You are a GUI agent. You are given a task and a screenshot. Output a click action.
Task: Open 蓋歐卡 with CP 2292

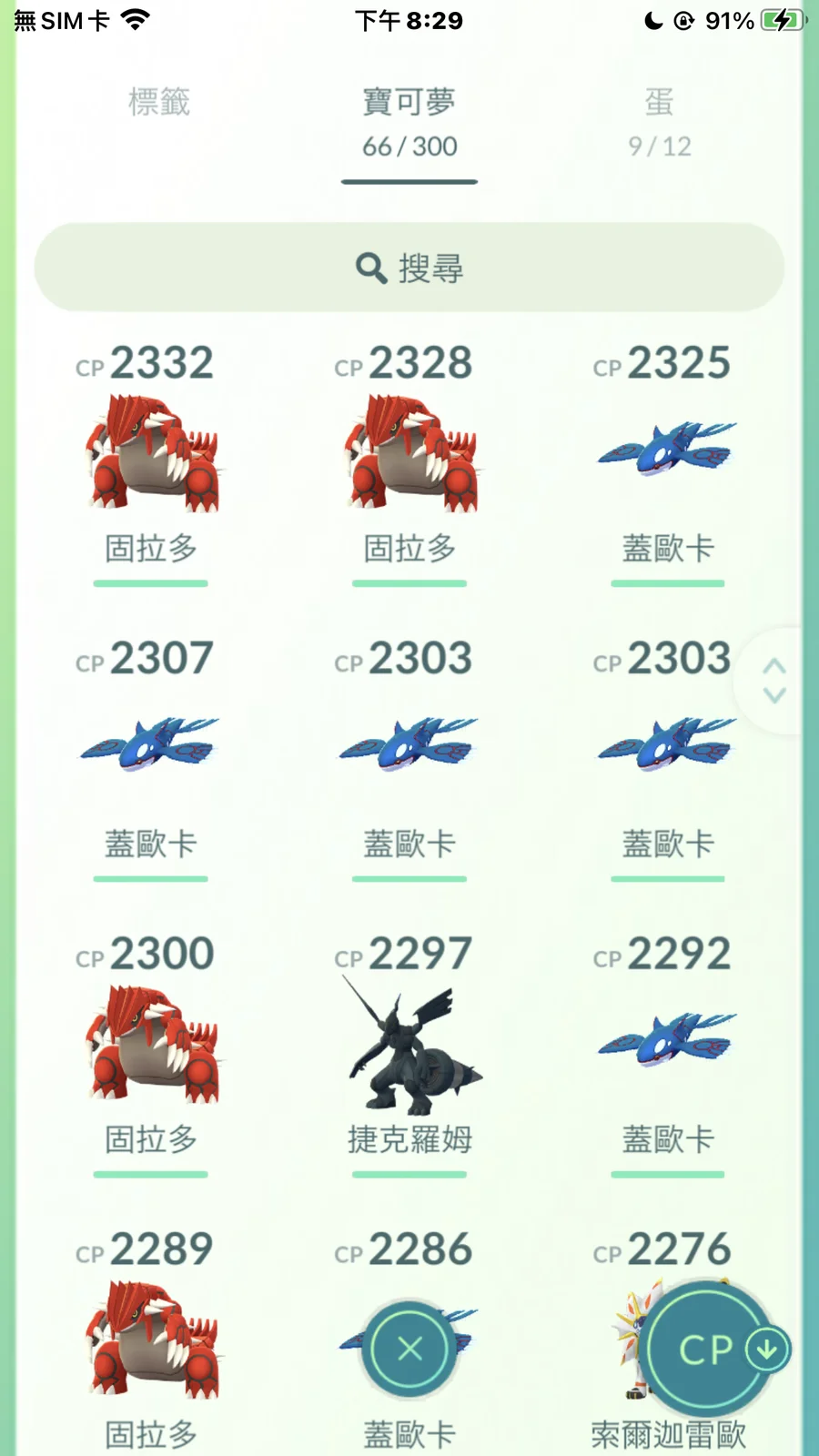(667, 1043)
